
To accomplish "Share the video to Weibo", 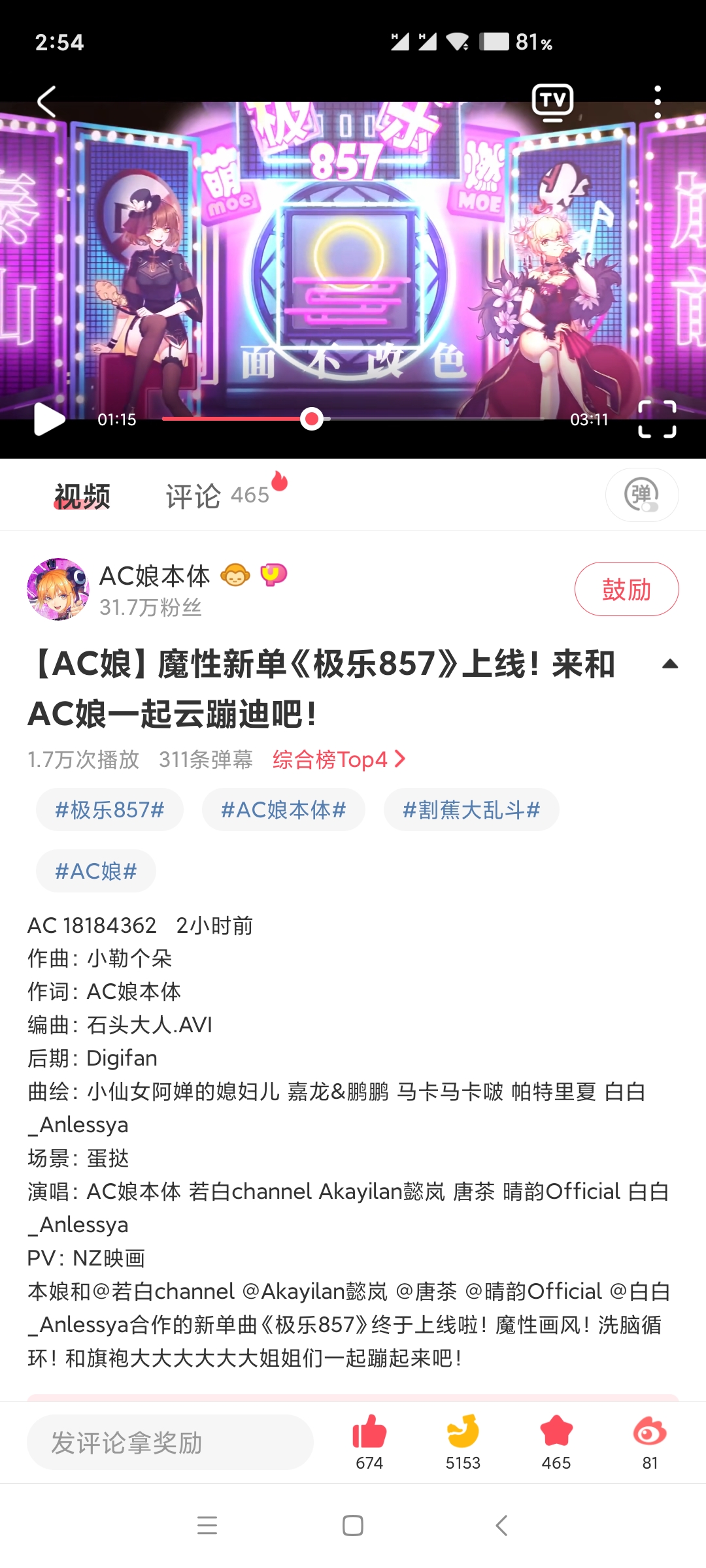I will click(x=650, y=1441).
